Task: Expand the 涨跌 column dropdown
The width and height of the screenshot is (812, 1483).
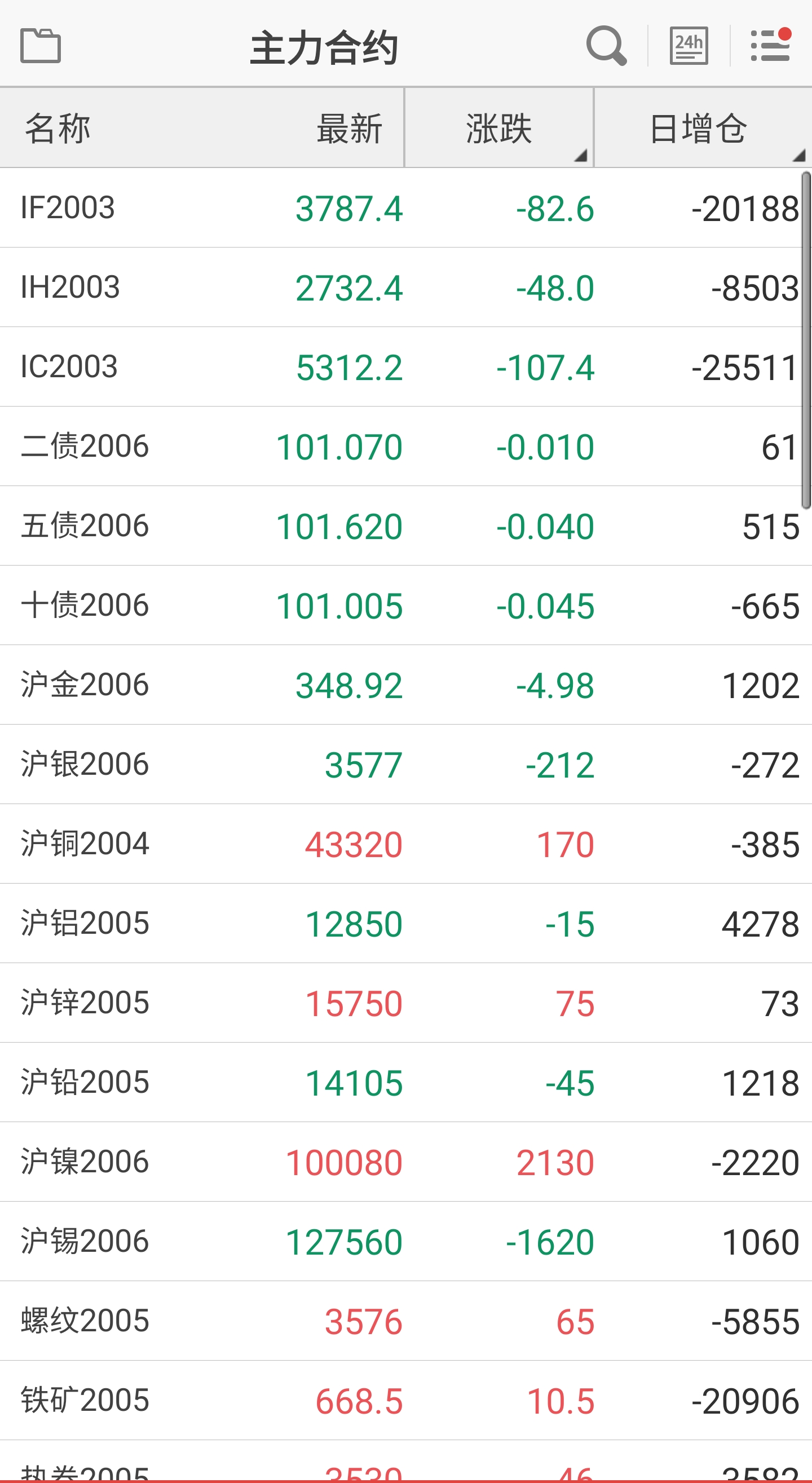Action: 499,129
